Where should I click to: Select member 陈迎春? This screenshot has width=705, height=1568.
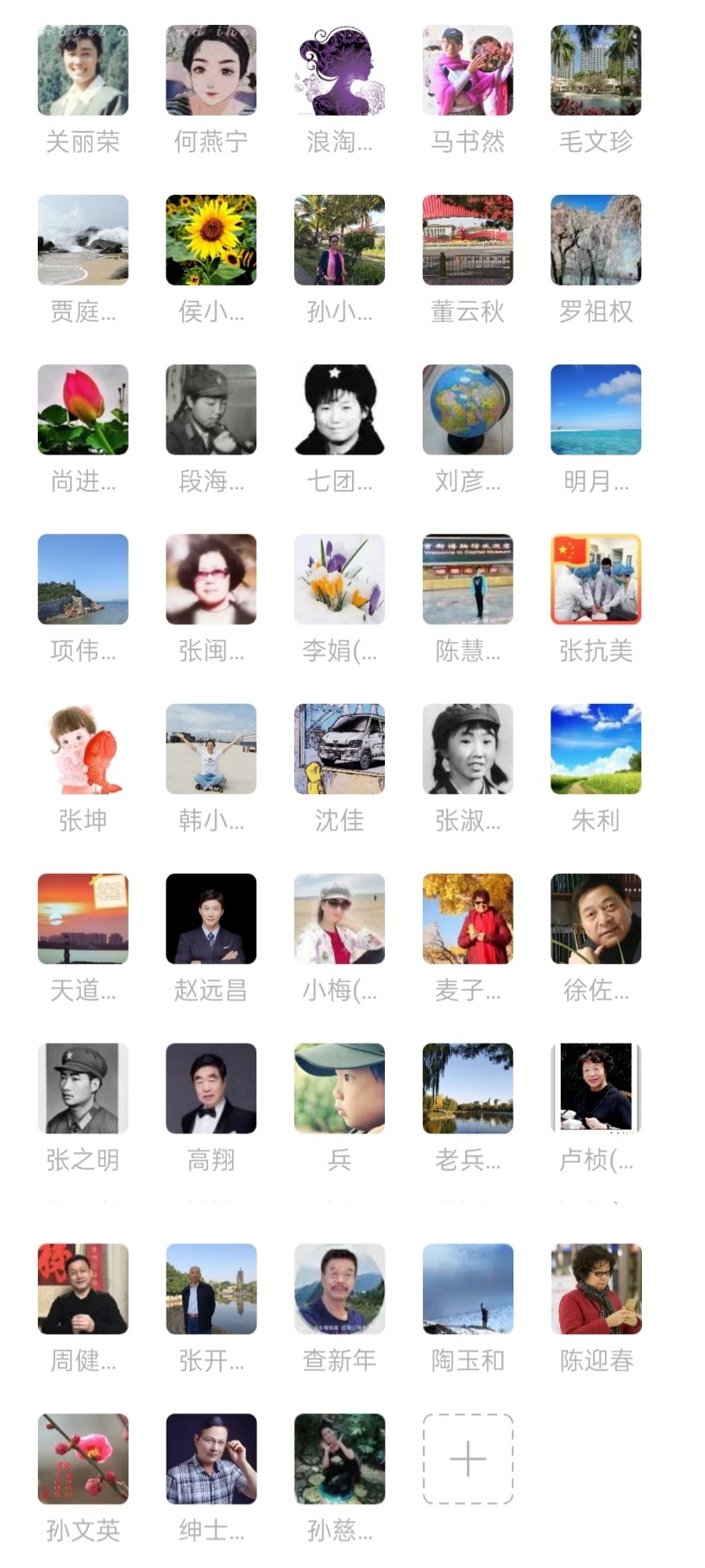596,1289
